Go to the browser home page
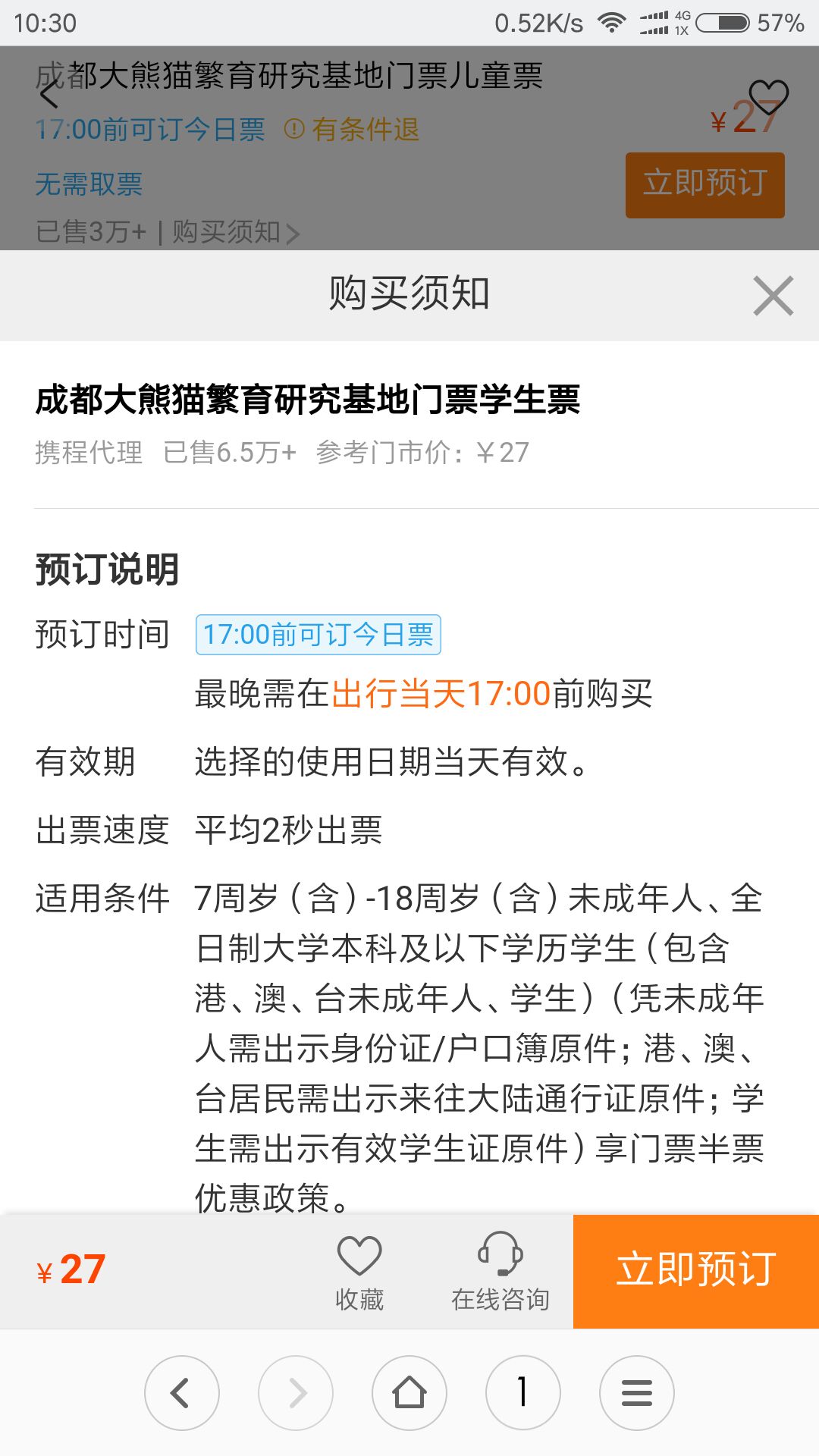Screen dimensions: 819x1456 coord(409,1393)
